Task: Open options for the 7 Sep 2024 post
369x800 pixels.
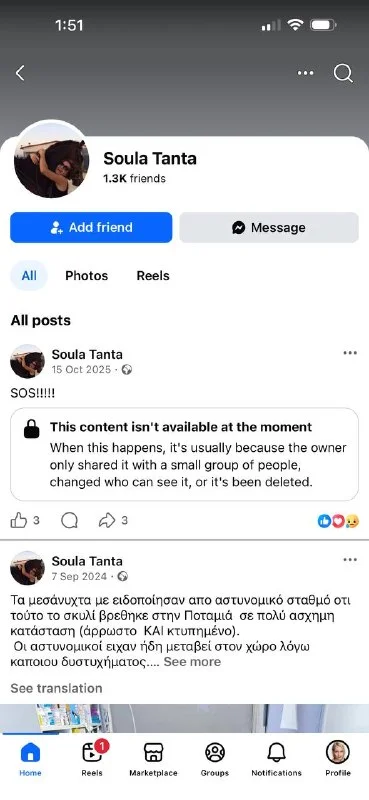Action: click(x=350, y=560)
